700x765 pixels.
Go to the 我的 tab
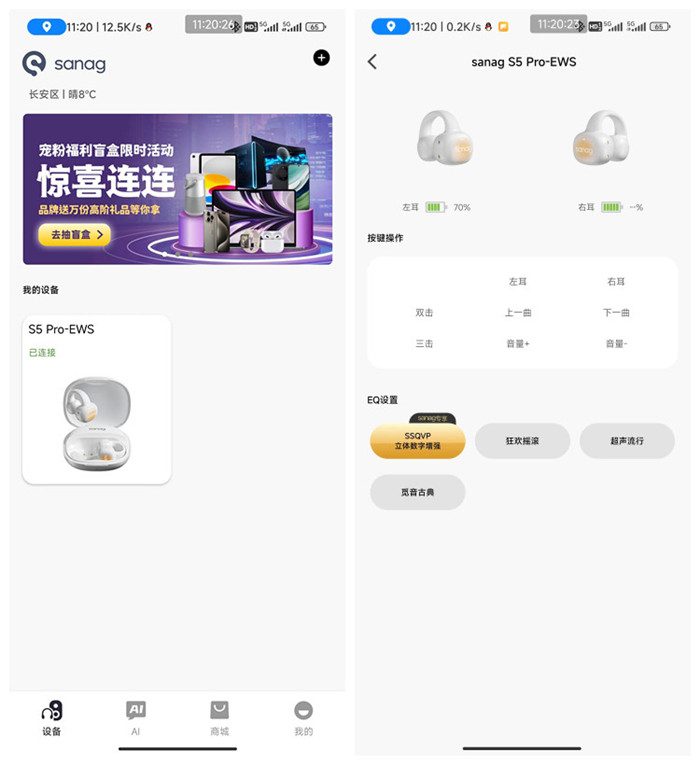click(303, 717)
